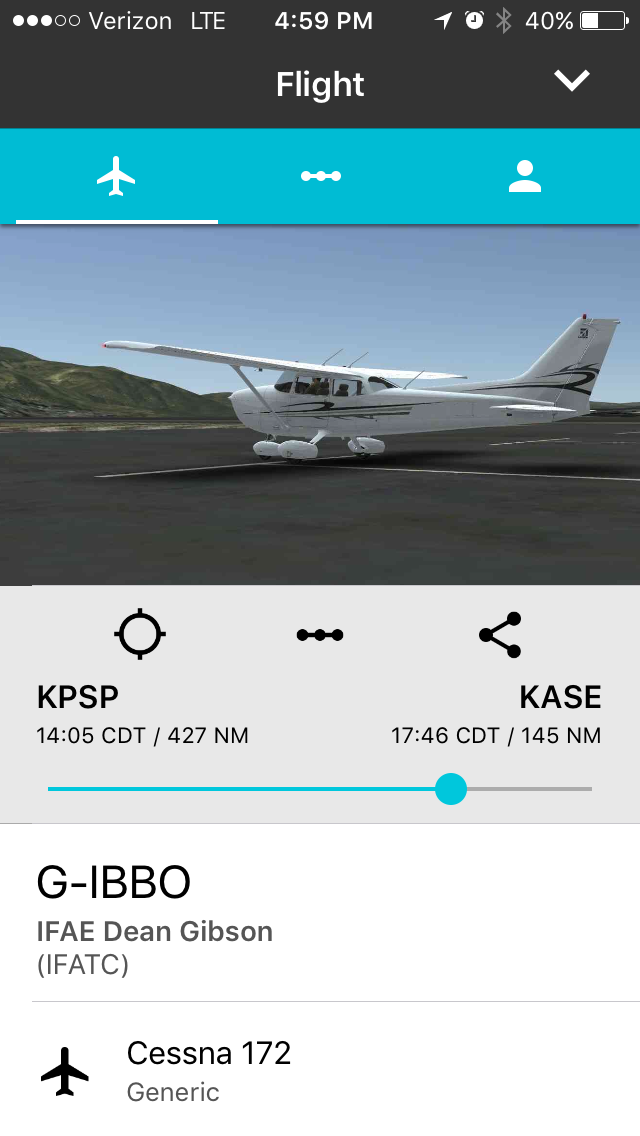
Task: Share this flight
Action: pyautogui.click(x=500, y=634)
